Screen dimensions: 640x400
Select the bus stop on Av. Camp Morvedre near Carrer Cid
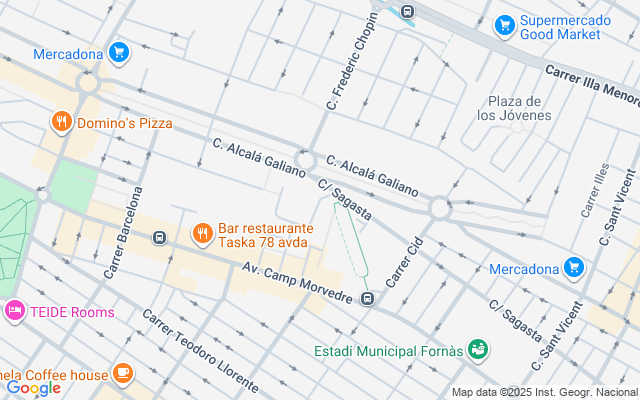click(x=367, y=298)
